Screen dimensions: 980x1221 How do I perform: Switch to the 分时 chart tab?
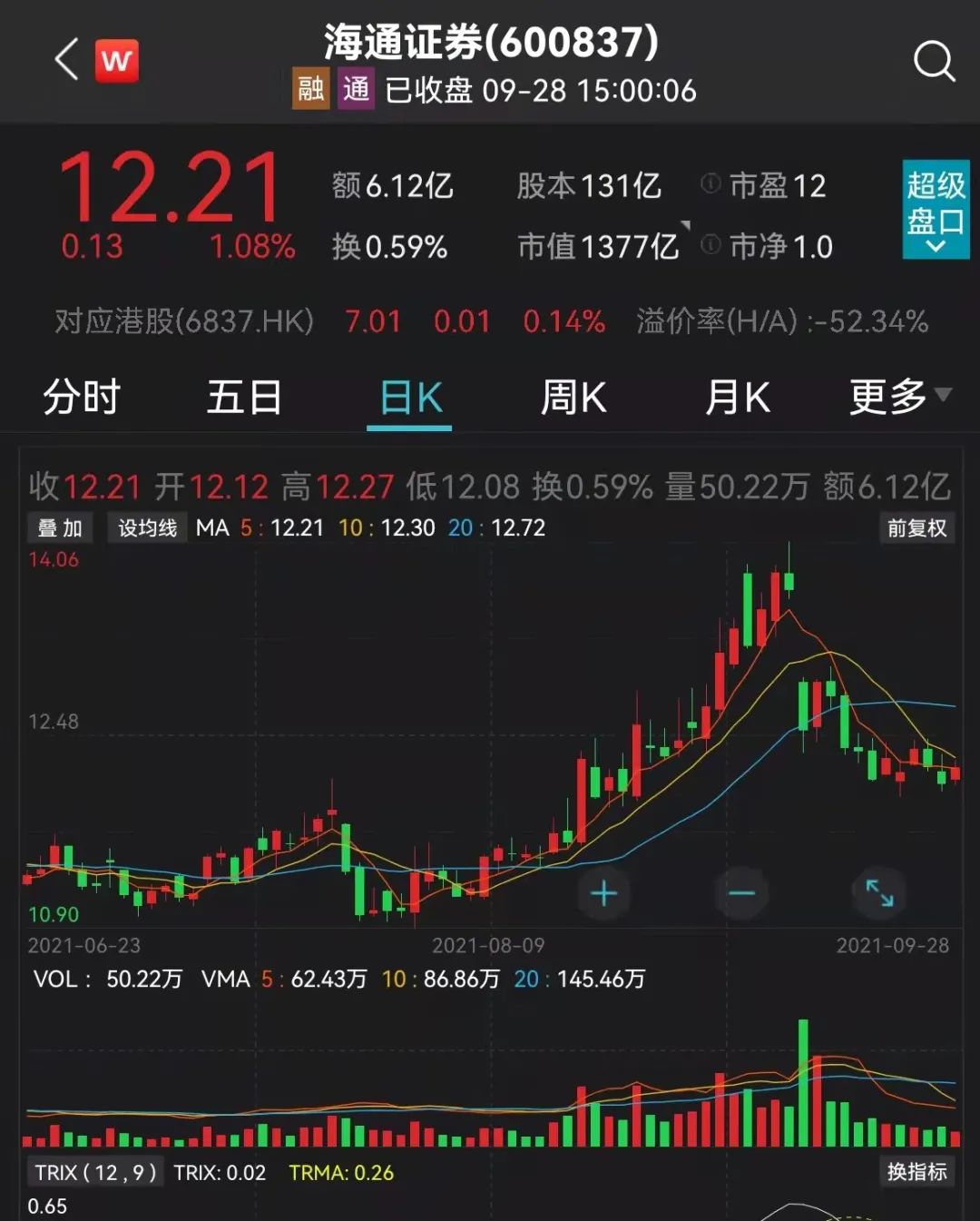point(82,398)
